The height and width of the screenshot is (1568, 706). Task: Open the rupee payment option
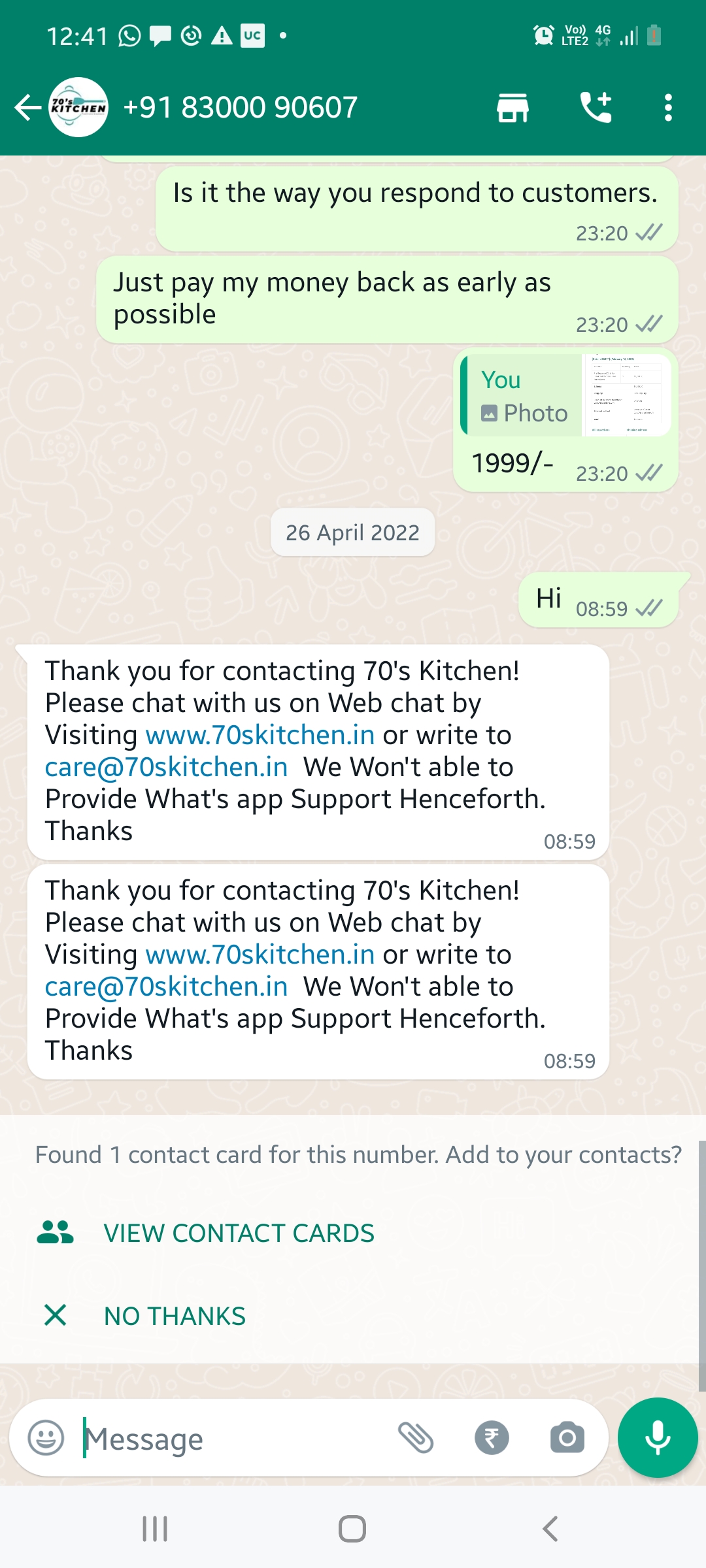492,1438
